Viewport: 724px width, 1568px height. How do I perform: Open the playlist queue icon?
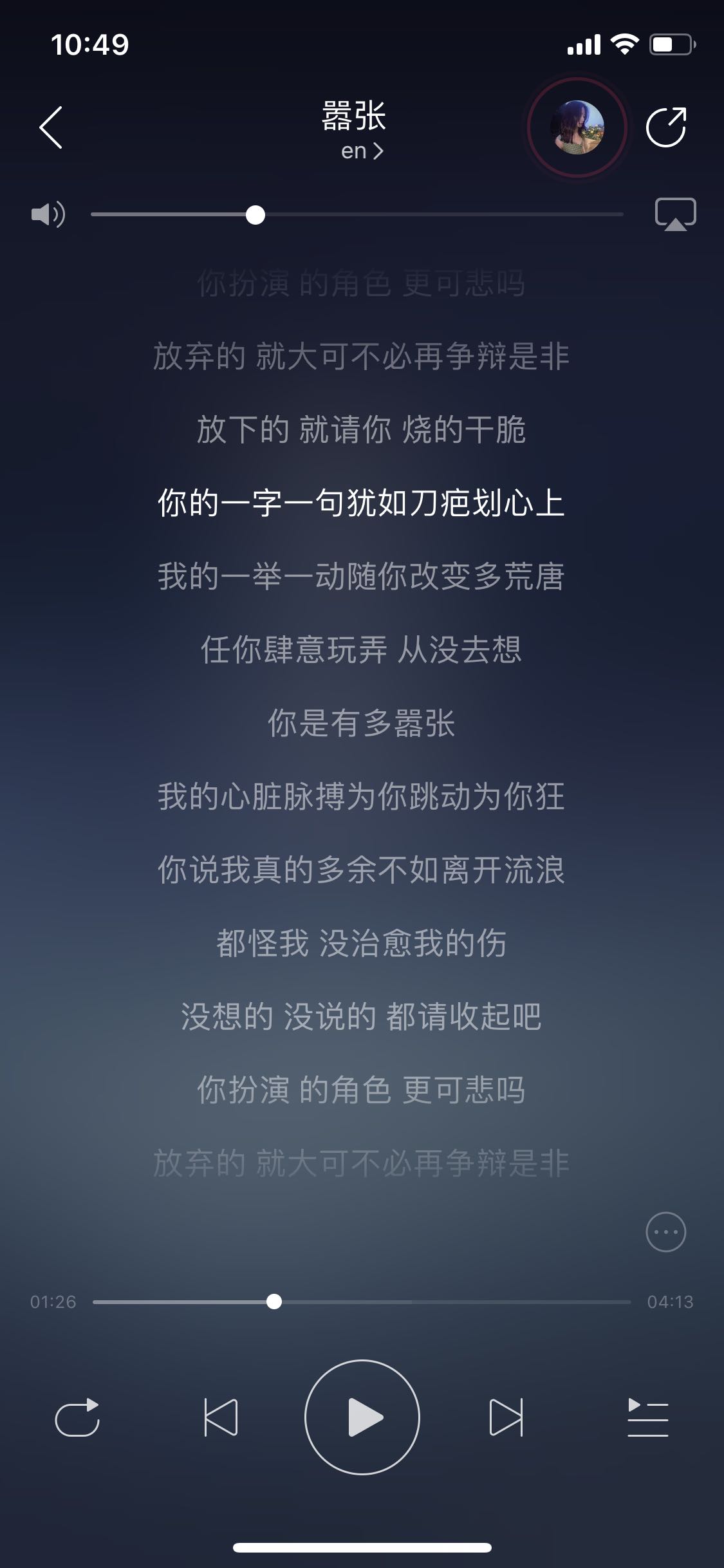coord(648,1417)
